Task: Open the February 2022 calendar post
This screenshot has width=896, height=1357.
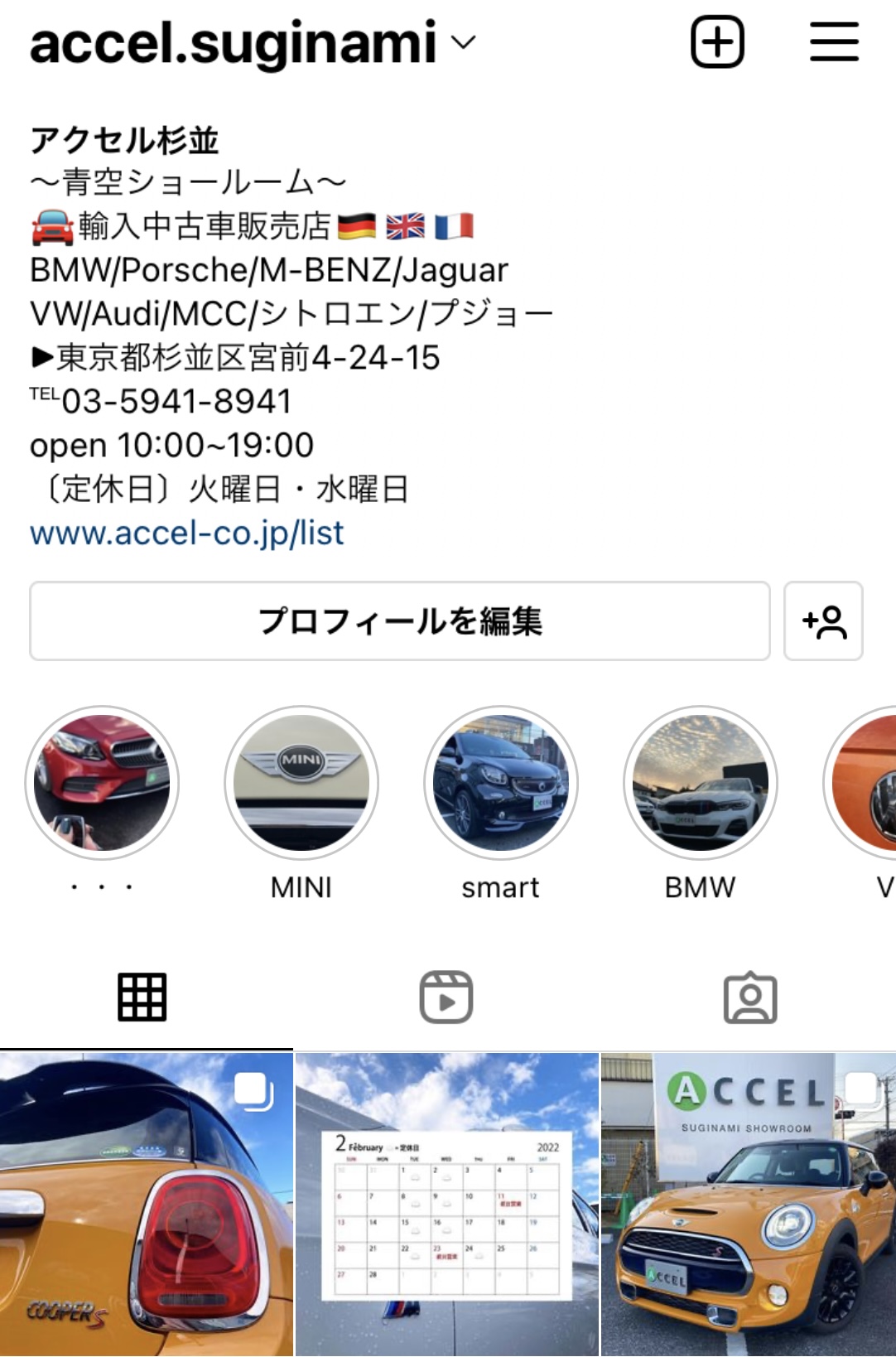Action: 447,1205
